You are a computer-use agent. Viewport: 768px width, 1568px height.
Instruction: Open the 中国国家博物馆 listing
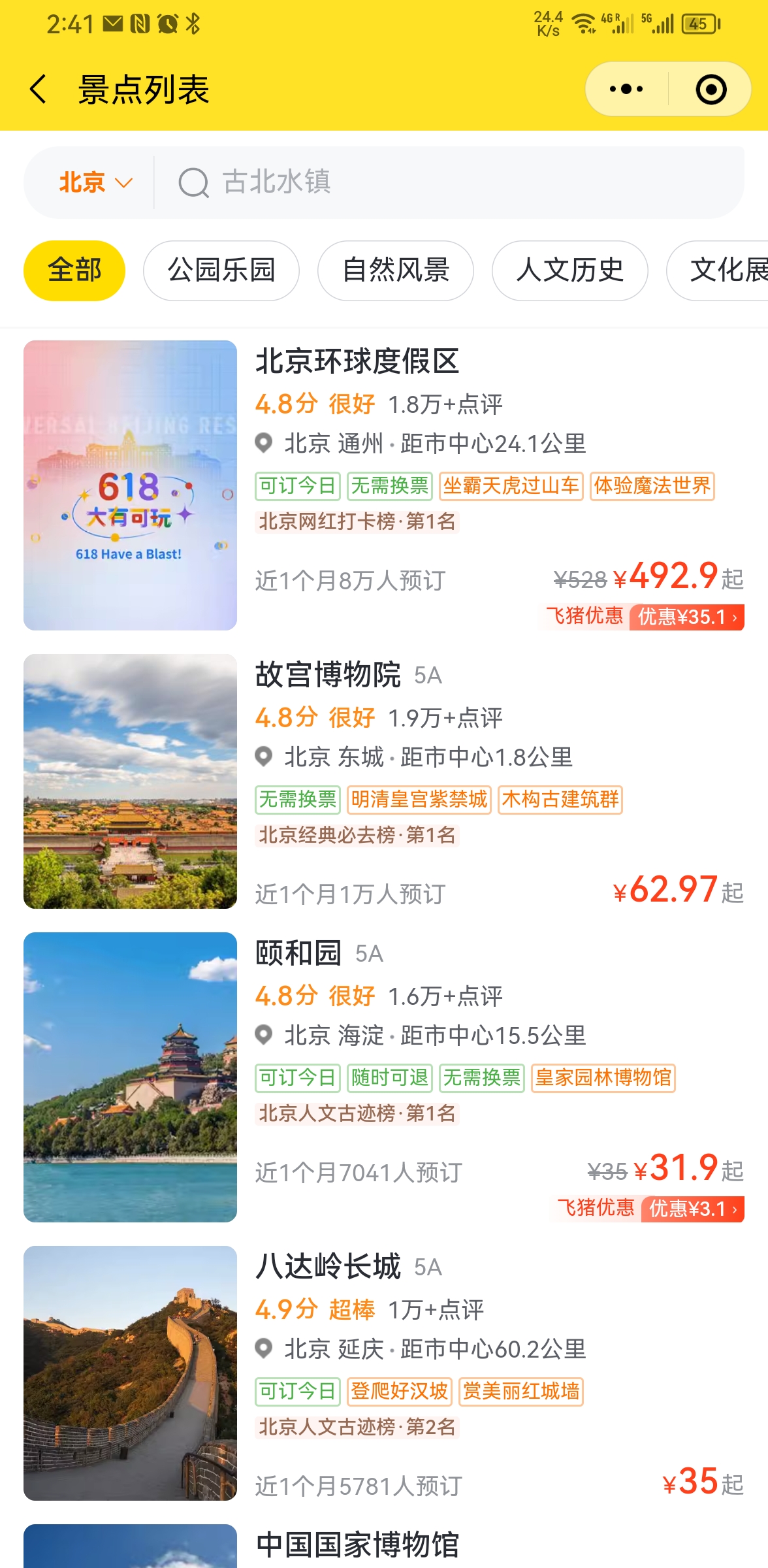point(358,1546)
